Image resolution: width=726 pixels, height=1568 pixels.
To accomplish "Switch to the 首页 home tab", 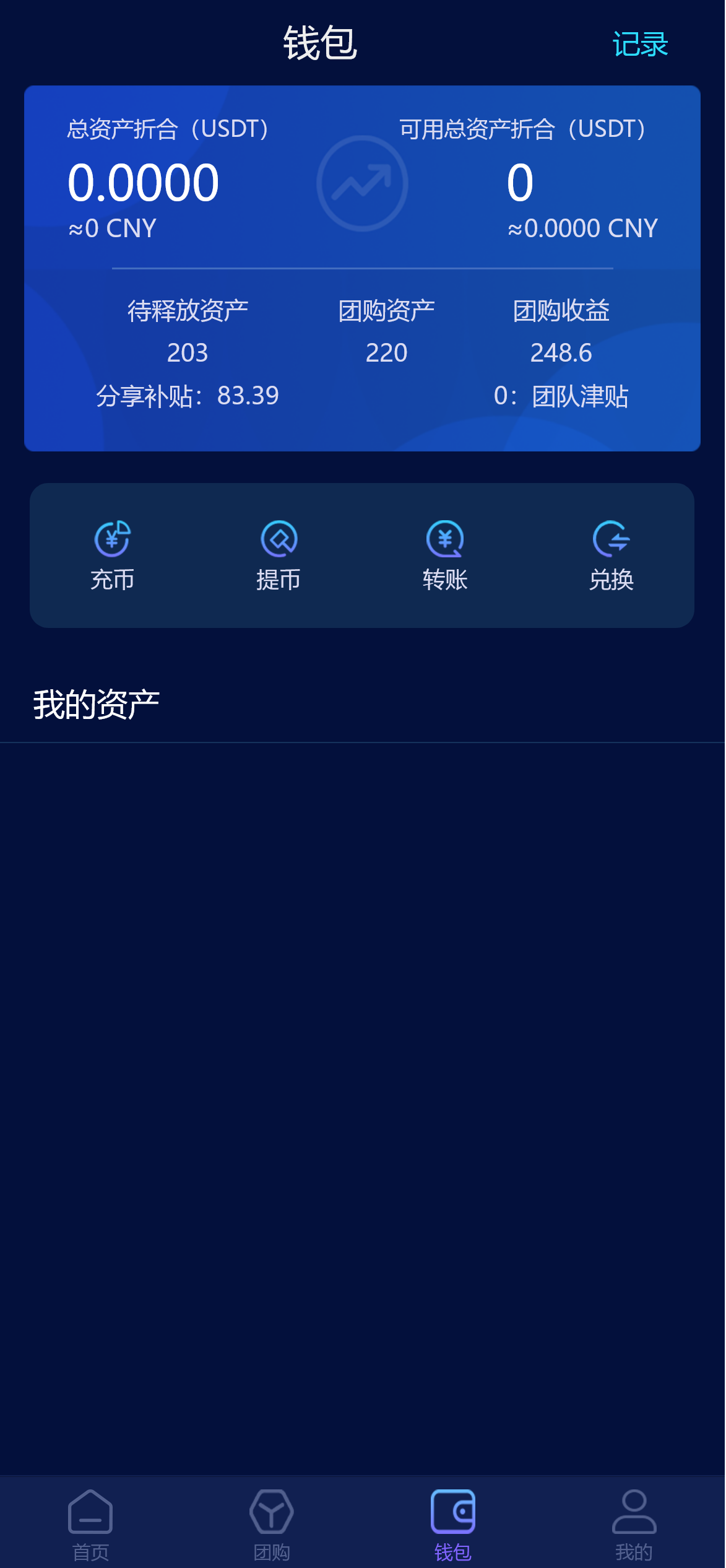I will (x=90, y=1523).
